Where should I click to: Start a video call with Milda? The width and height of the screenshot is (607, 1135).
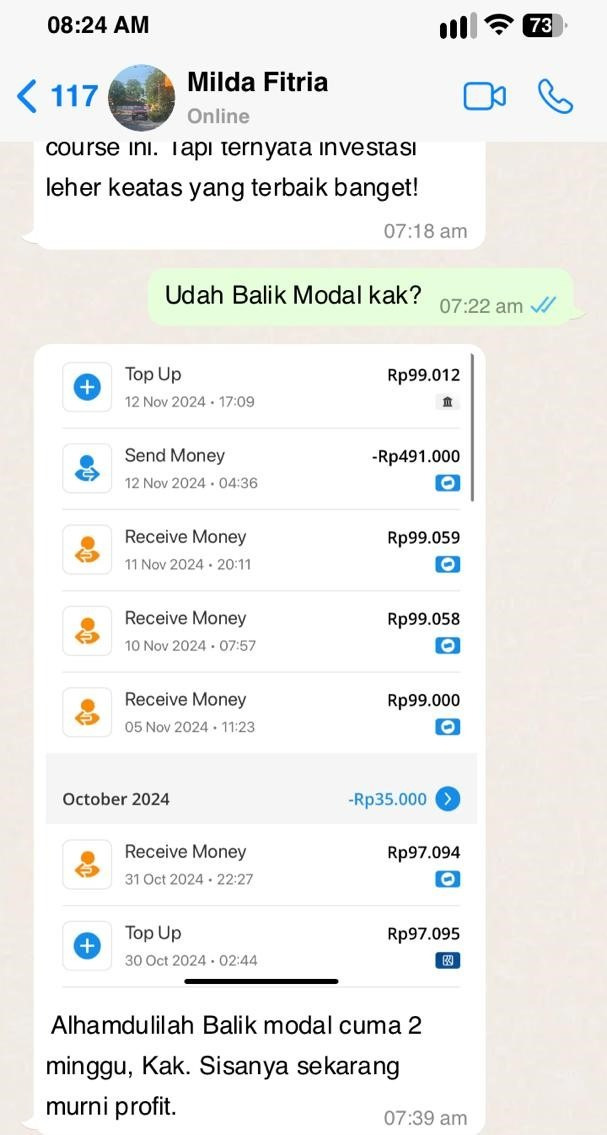pyautogui.click(x=484, y=96)
